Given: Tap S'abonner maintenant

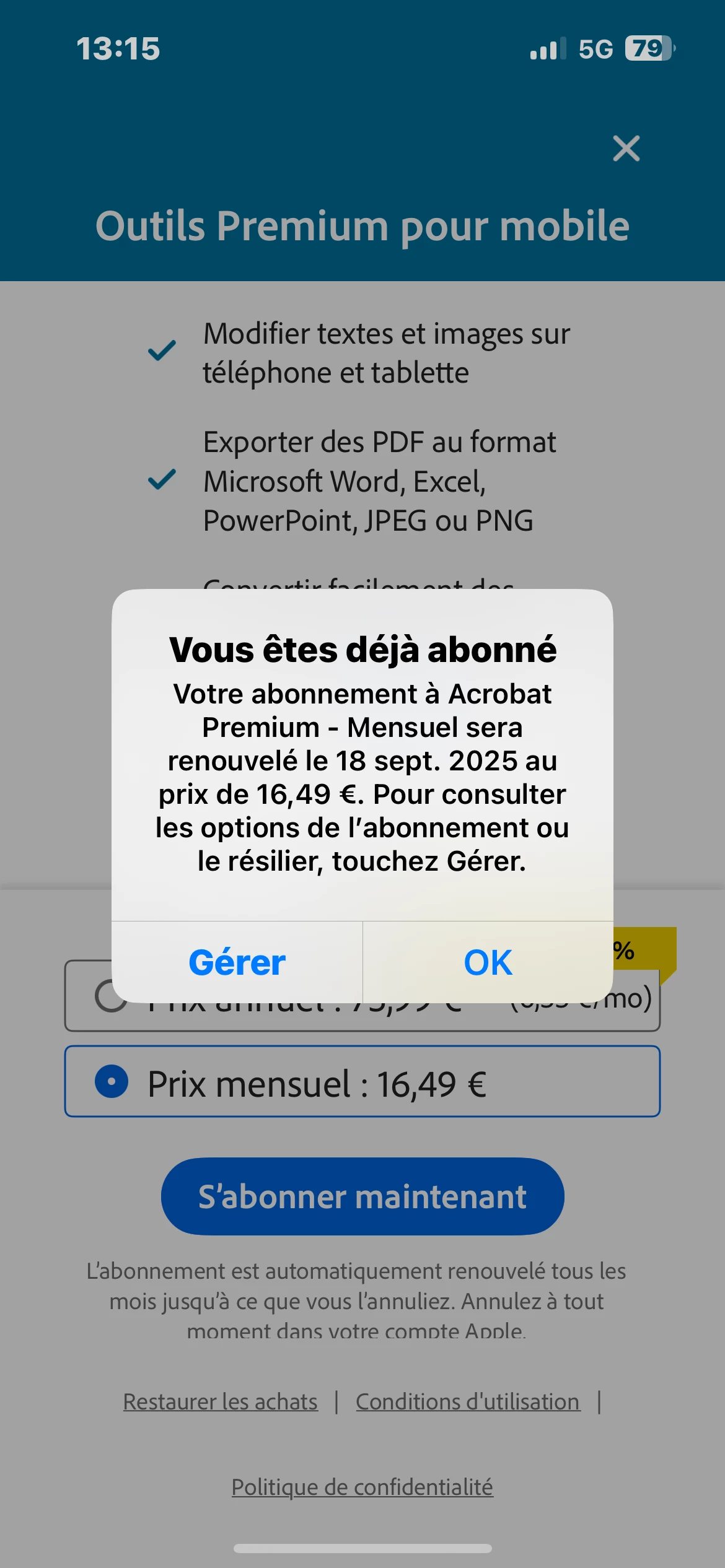Looking at the screenshot, I should [362, 1196].
